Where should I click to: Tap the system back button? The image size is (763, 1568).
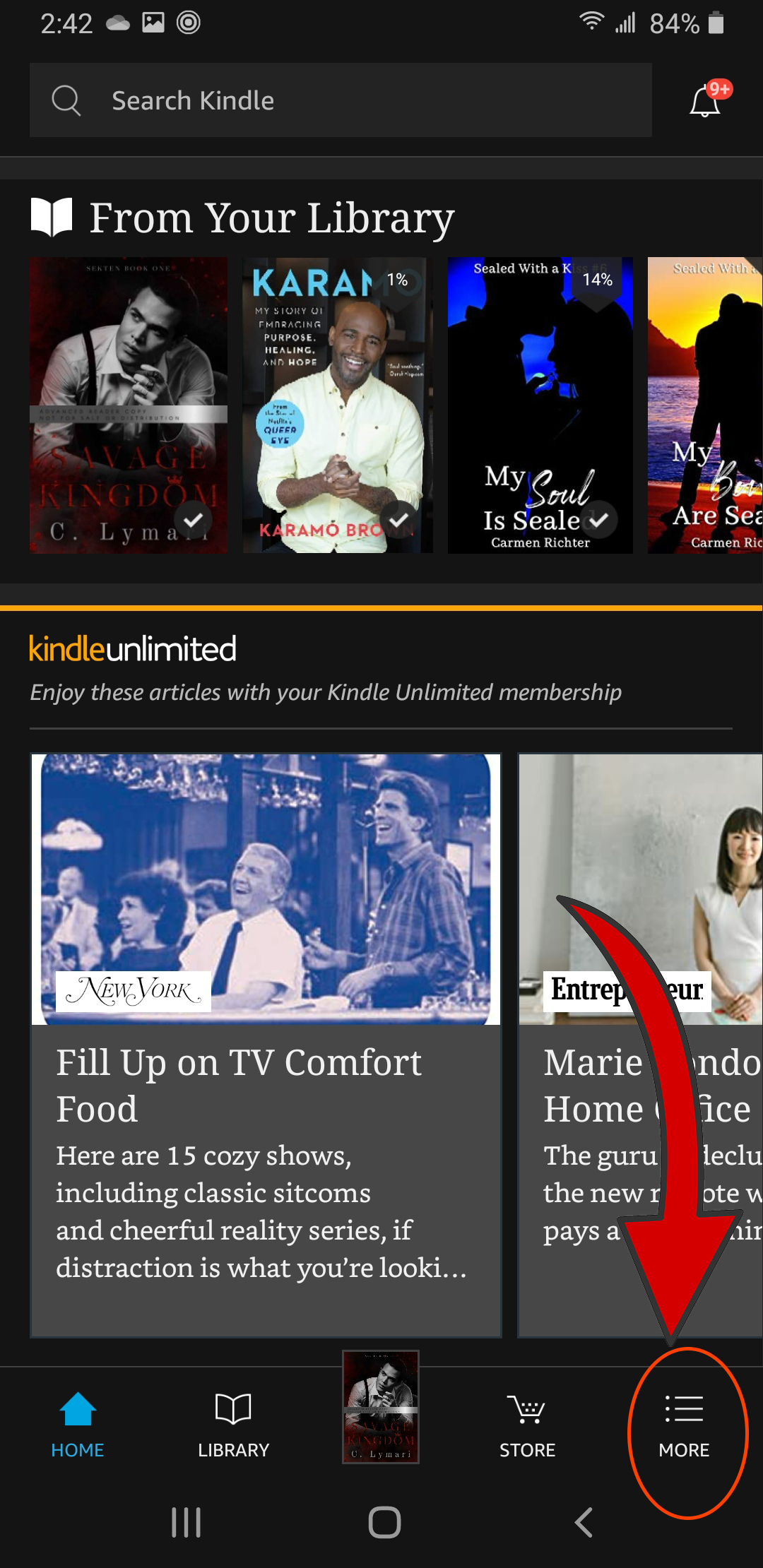(584, 1522)
